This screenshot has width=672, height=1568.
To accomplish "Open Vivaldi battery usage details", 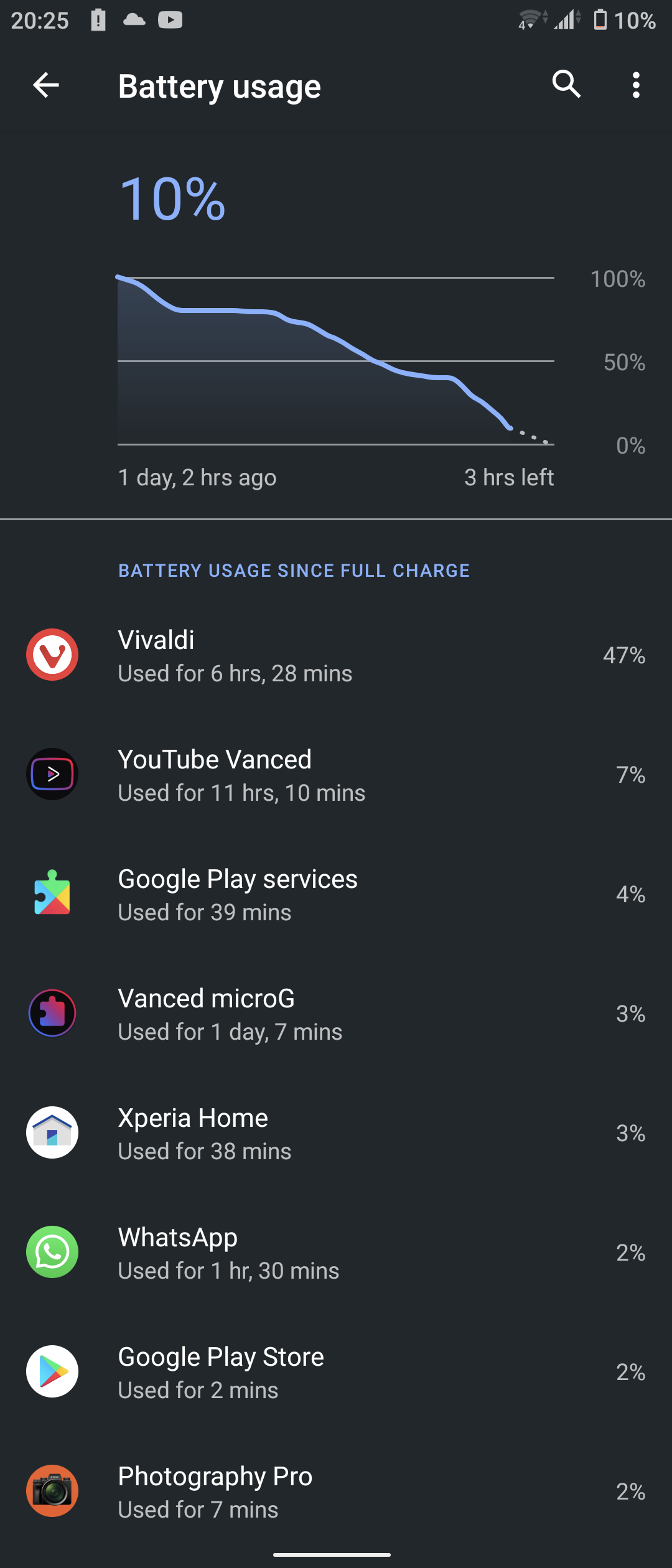I will (336, 656).
